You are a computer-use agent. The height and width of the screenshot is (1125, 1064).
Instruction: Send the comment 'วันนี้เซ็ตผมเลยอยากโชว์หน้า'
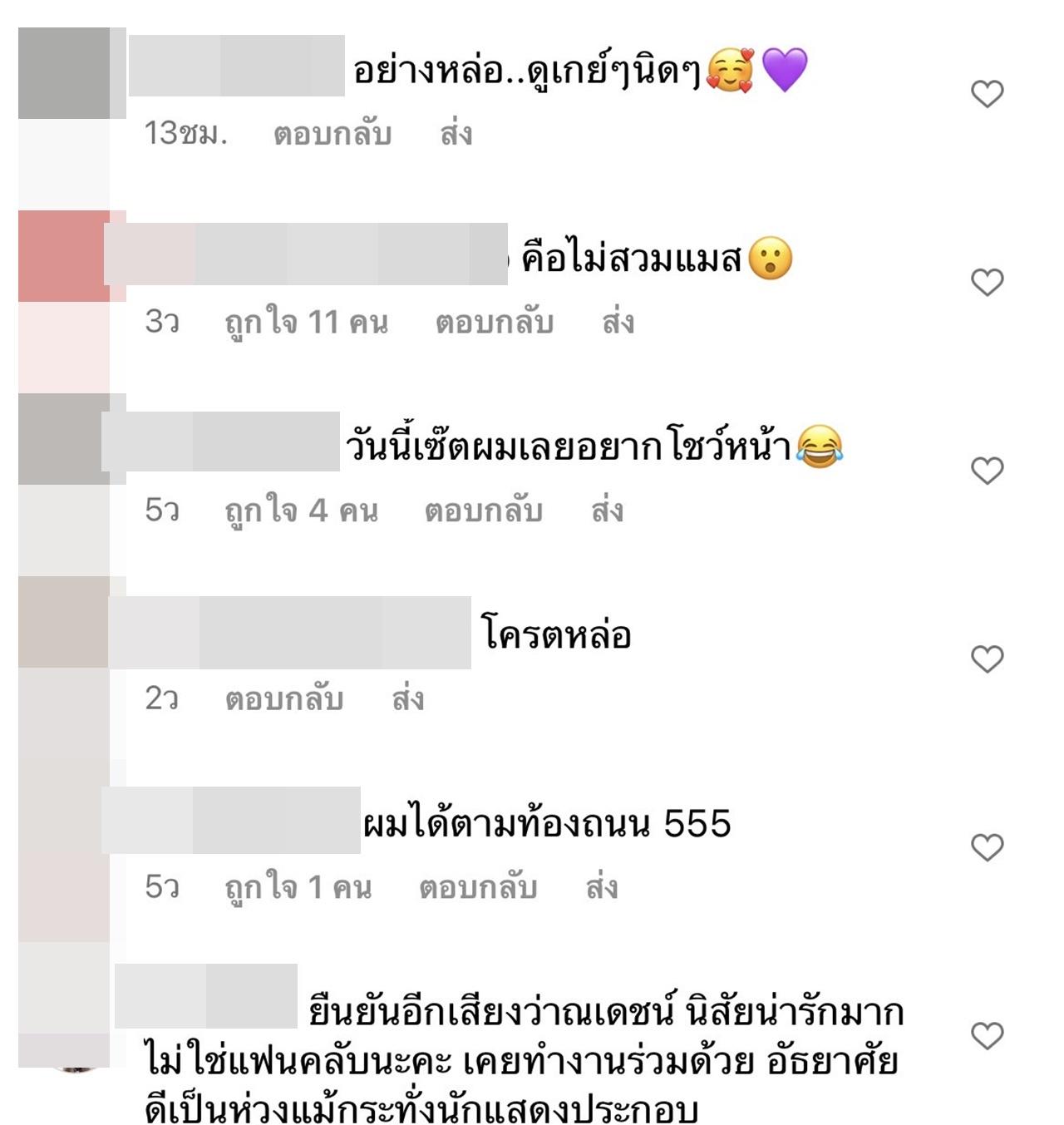[x=607, y=511]
